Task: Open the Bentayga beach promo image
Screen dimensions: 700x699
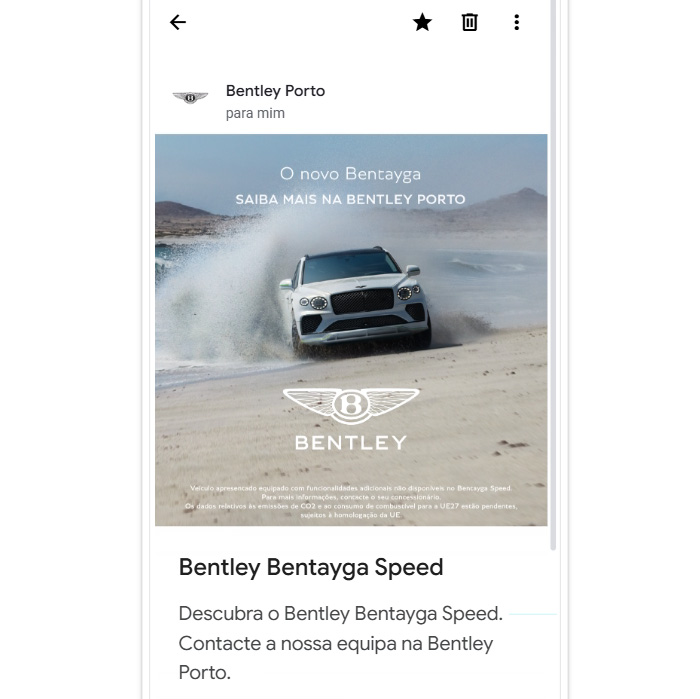Action: [351, 330]
